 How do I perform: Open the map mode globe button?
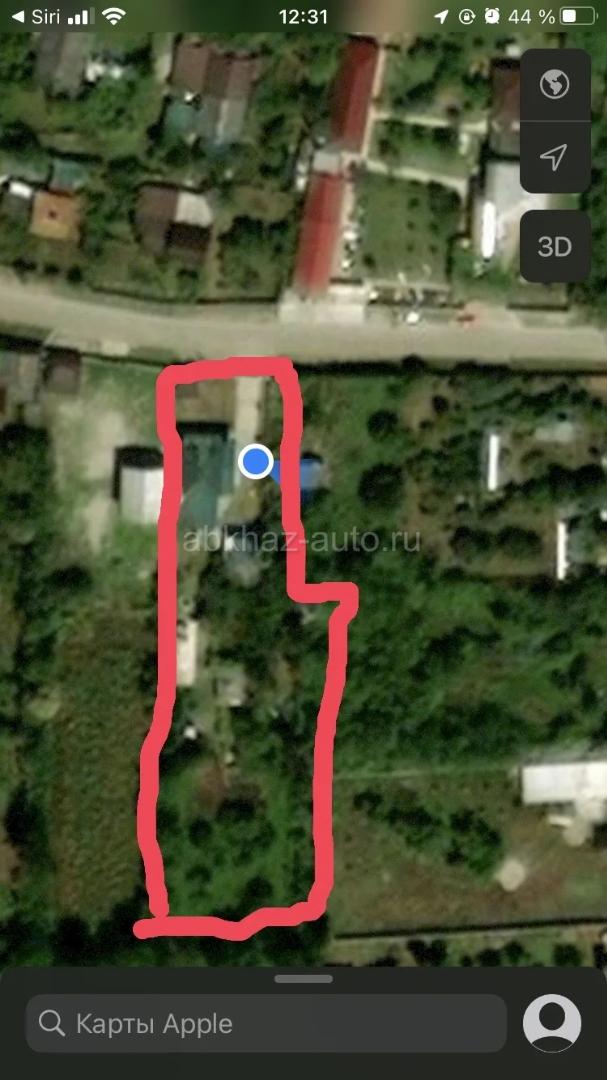click(x=553, y=86)
